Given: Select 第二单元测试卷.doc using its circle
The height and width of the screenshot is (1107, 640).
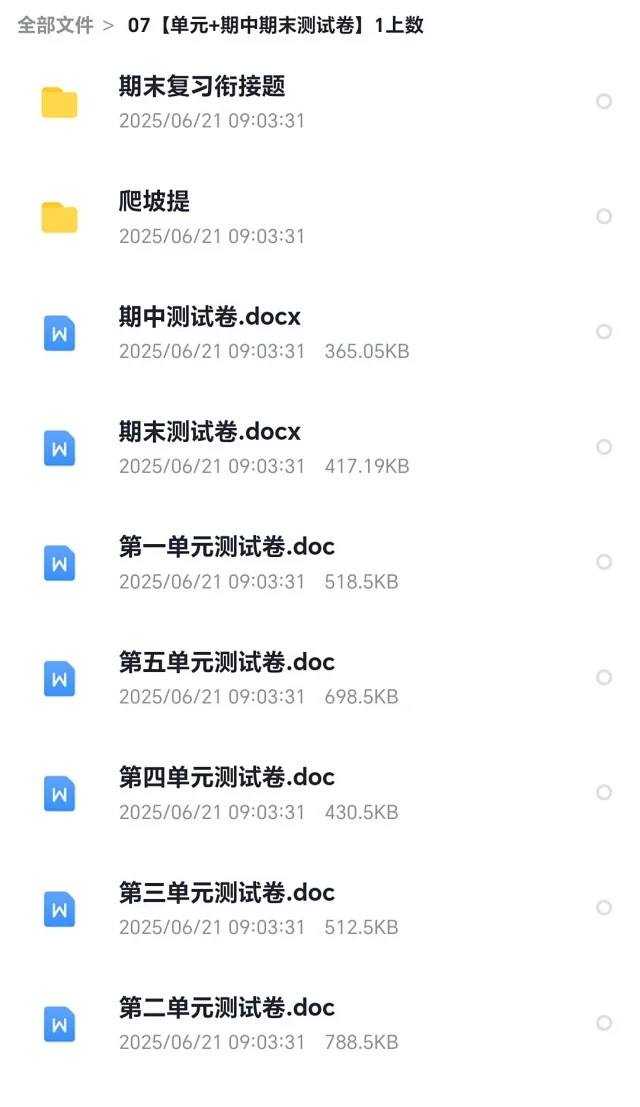Looking at the screenshot, I should [x=604, y=1023].
